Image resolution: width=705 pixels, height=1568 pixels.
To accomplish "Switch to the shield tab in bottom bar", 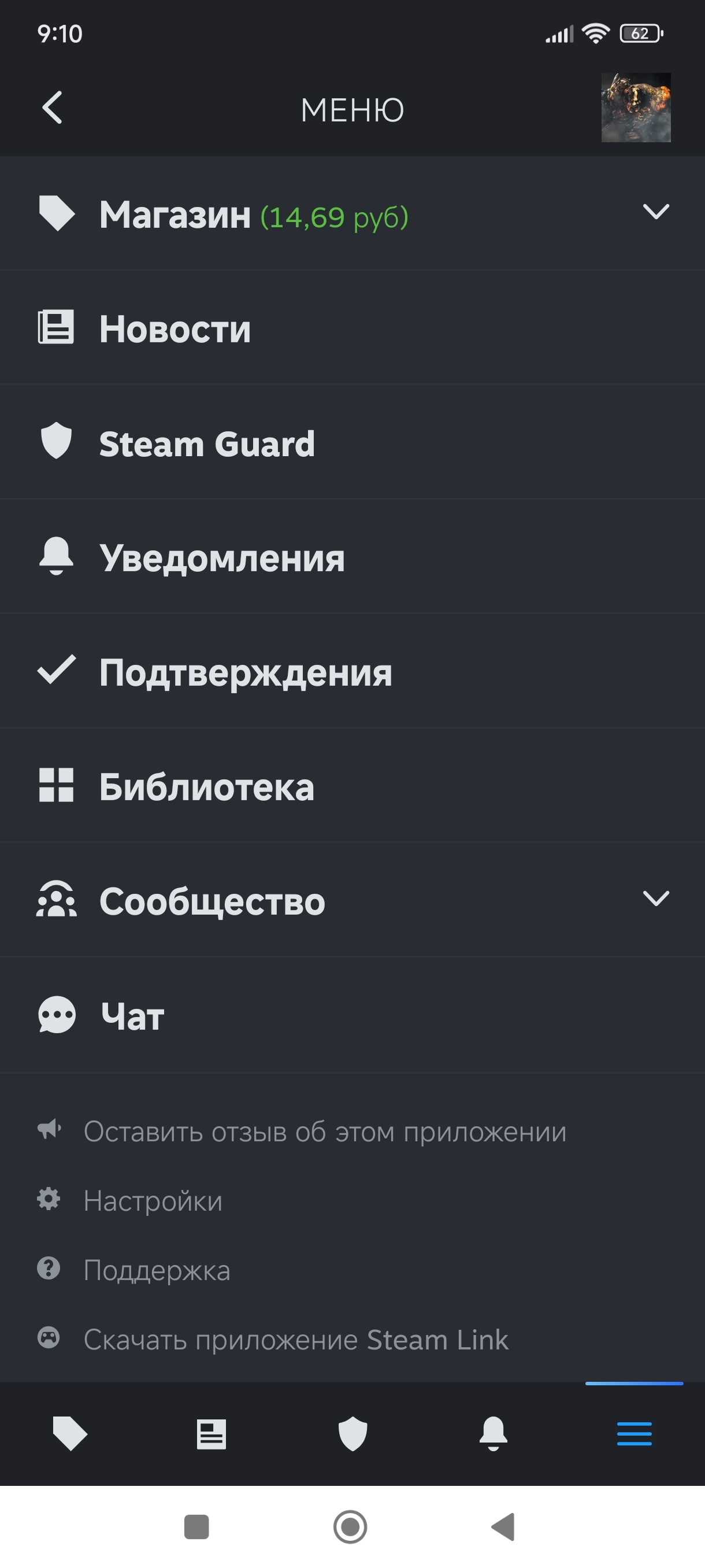I will (352, 1433).
